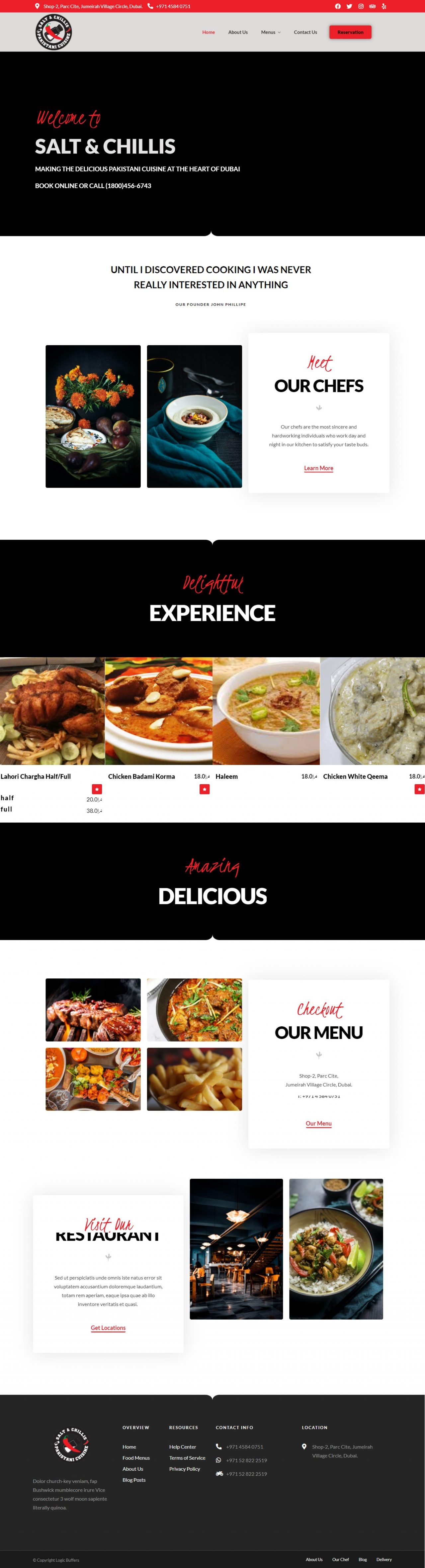Open the Contact Us page from the header
425x1568 pixels.
(305, 32)
